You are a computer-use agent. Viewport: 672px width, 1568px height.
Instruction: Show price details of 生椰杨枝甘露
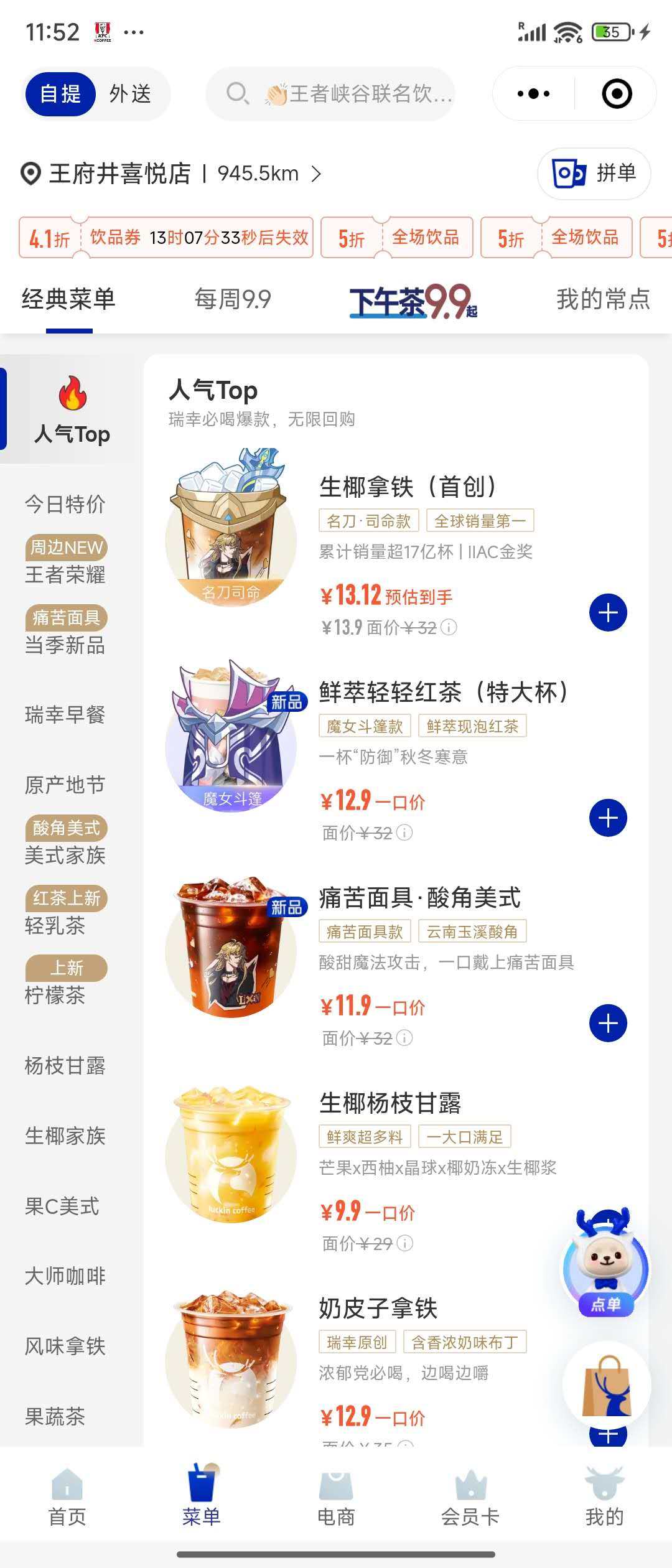(404, 1244)
